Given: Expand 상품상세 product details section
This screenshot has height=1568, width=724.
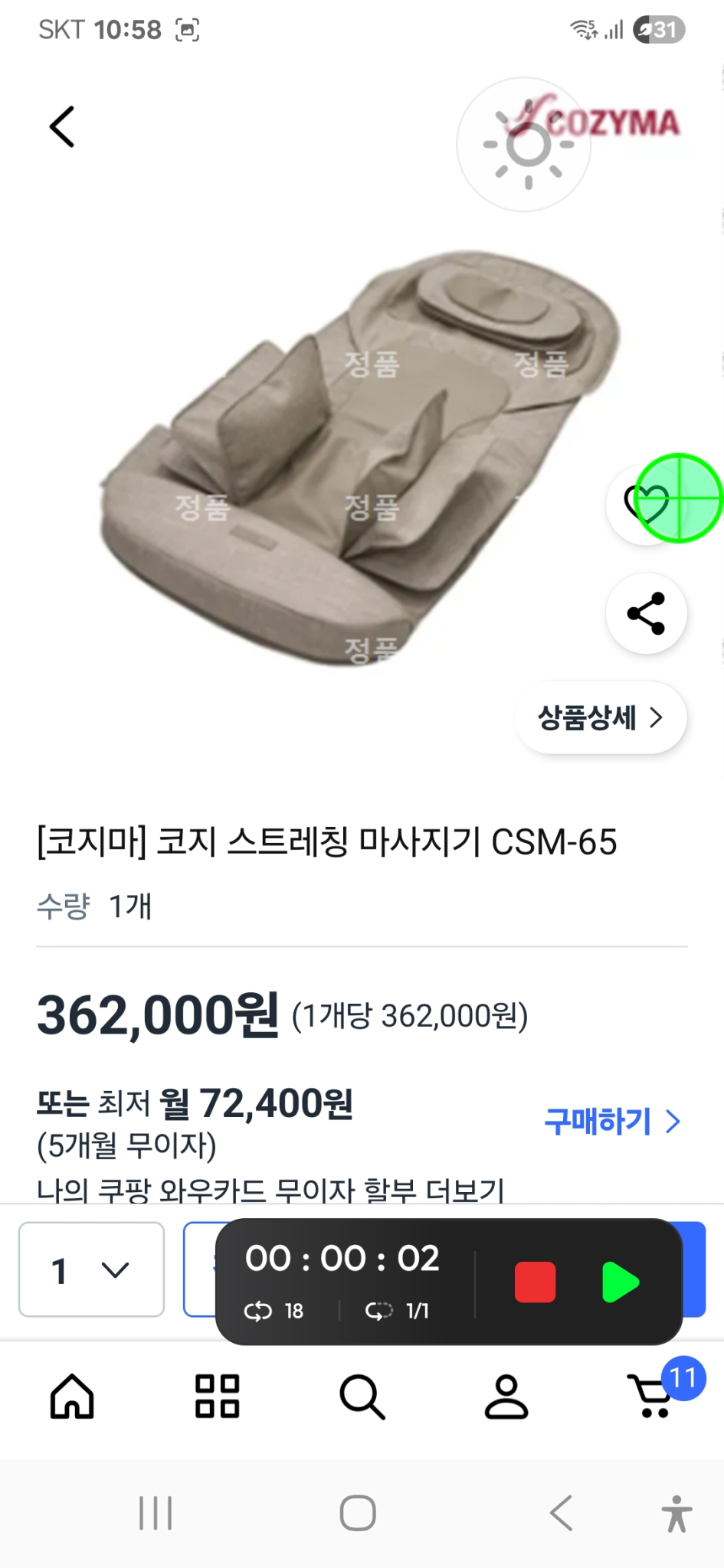Looking at the screenshot, I should (601, 717).
